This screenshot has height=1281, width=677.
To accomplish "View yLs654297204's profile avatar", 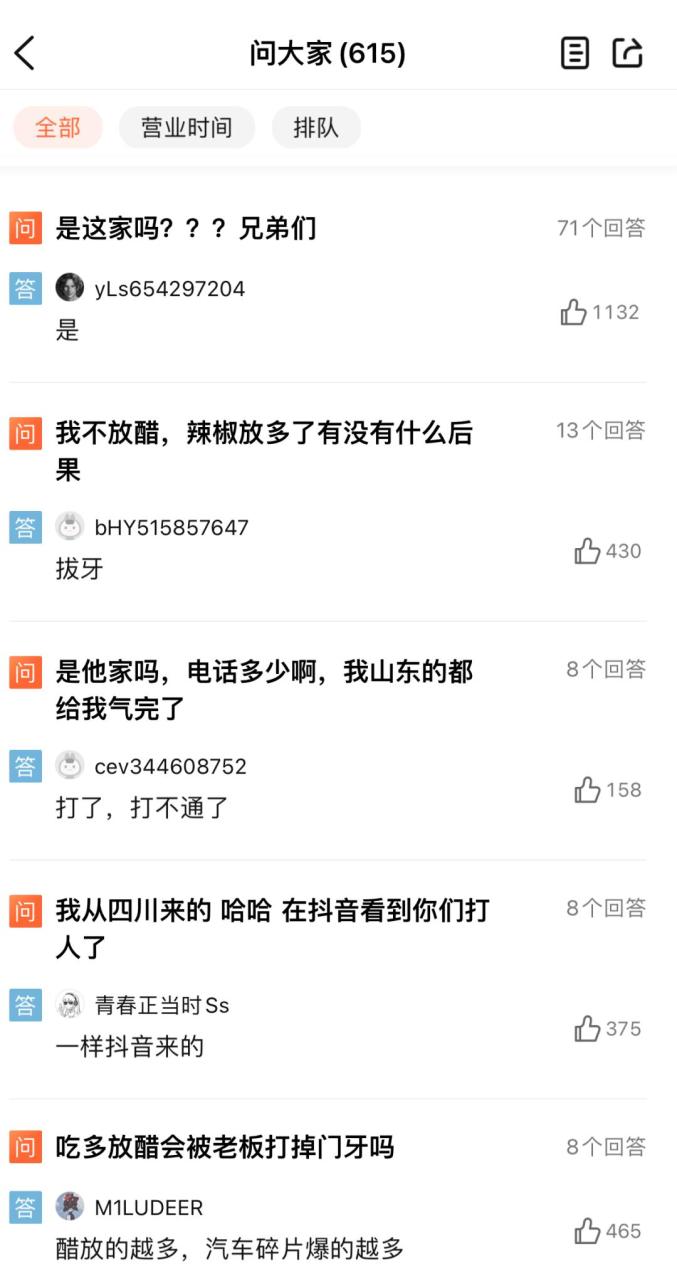I will [70, 288].
